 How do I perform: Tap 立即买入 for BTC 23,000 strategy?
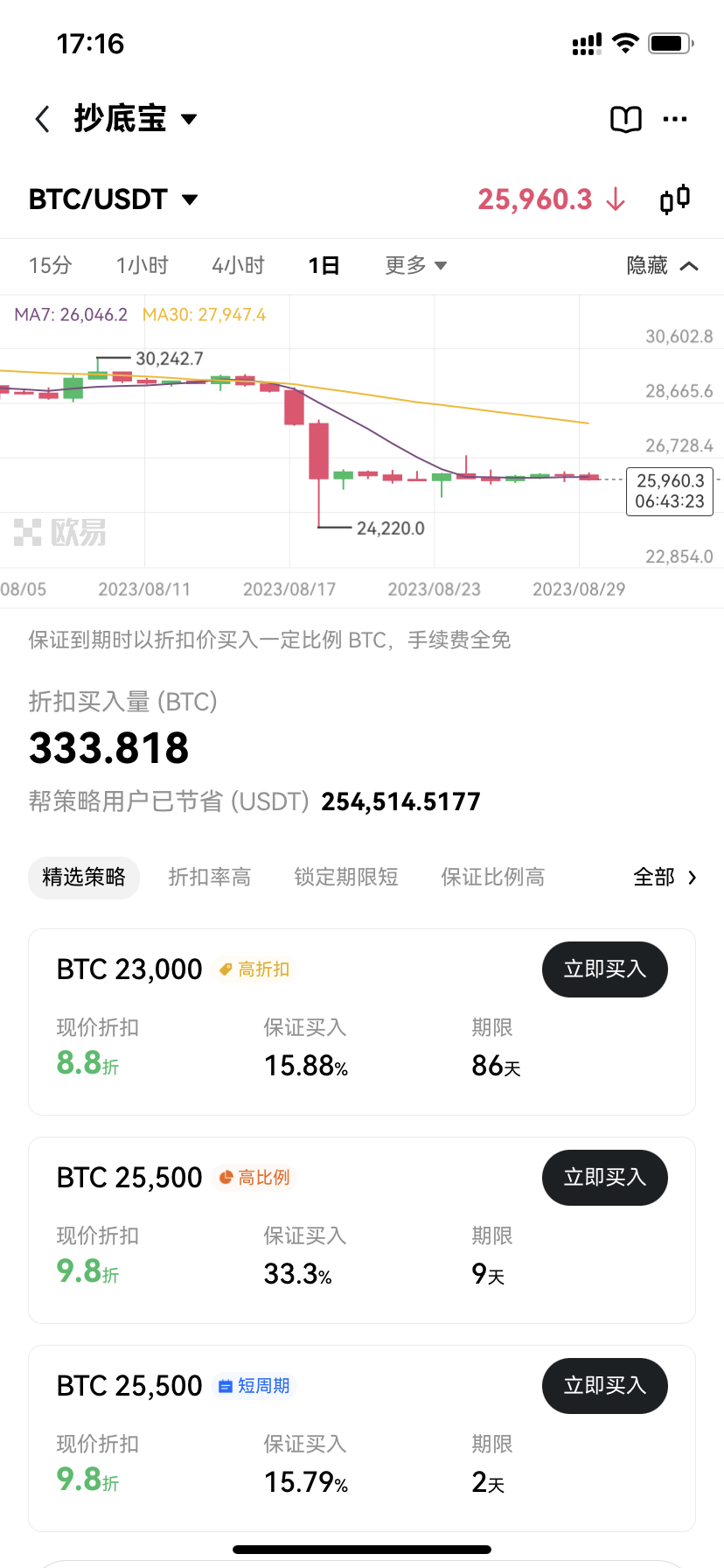point(604,969)
